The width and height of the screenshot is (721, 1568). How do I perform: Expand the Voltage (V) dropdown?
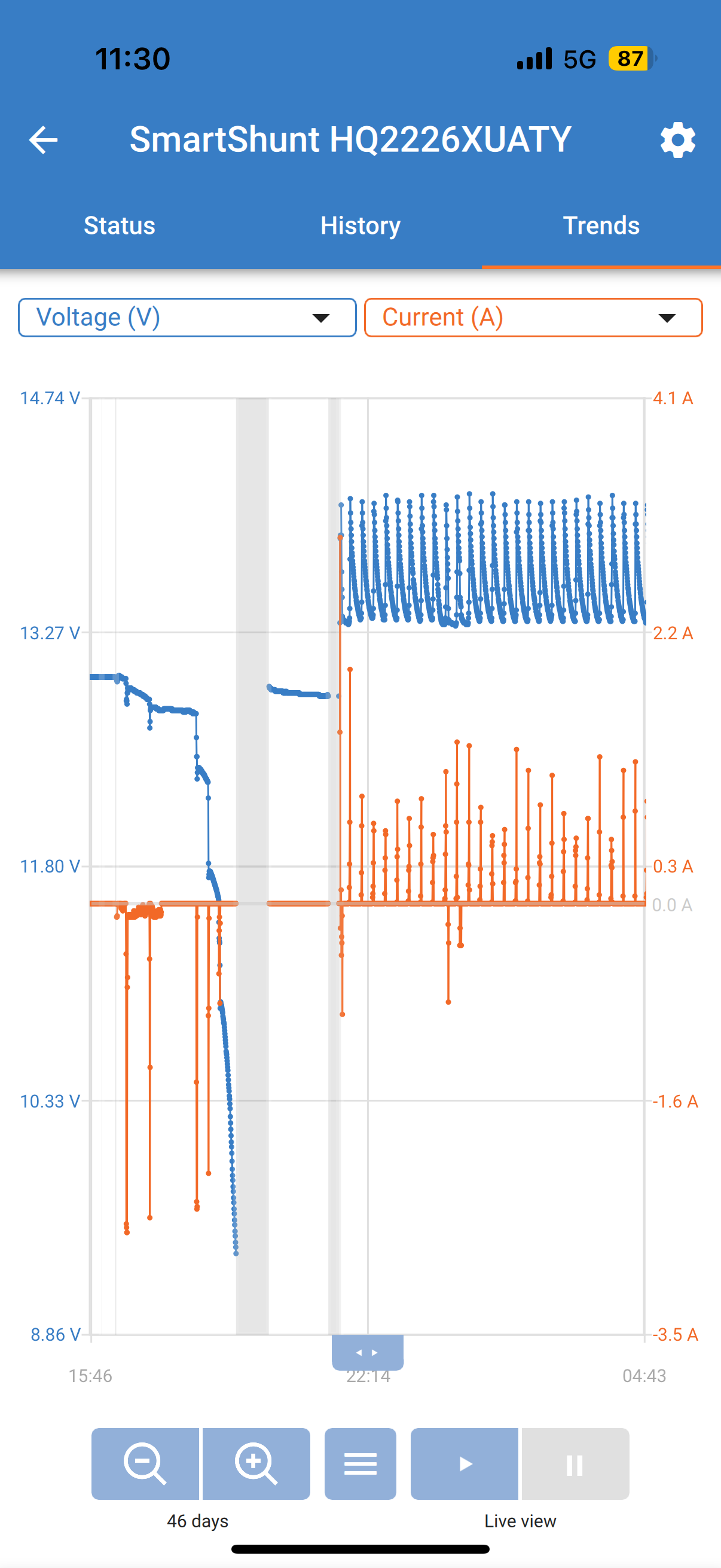(x=187, y=317)
